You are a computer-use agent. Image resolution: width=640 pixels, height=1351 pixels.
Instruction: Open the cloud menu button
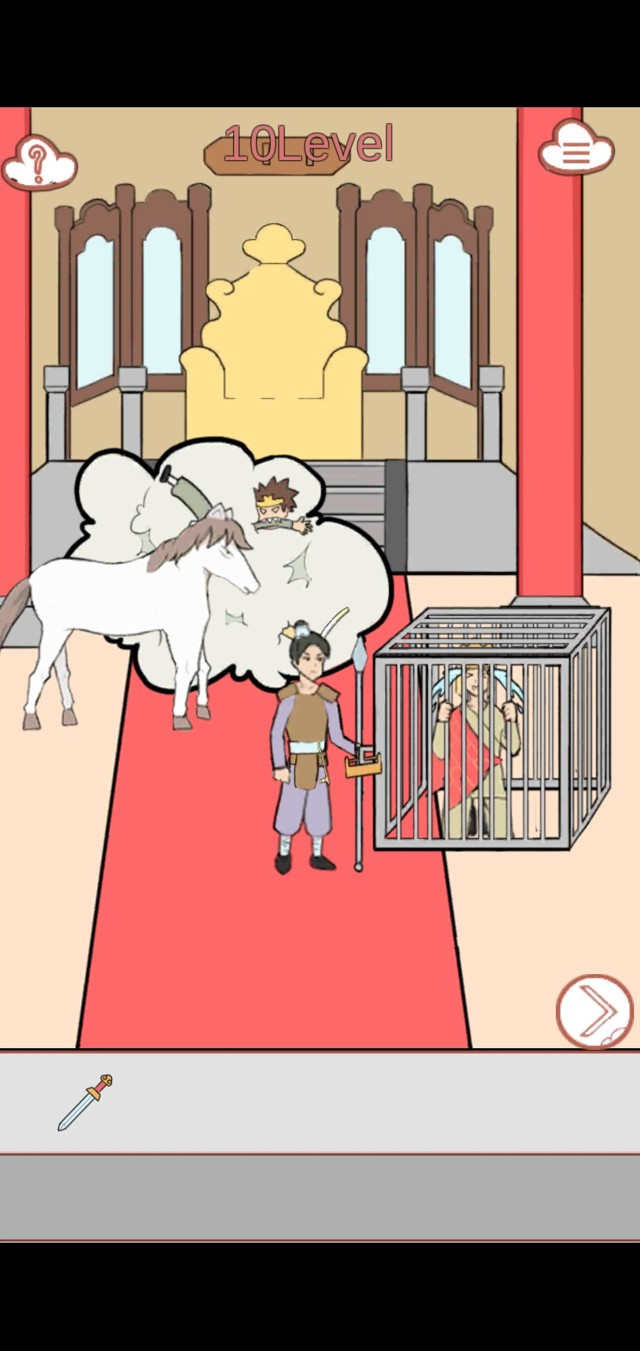click(576, 151)
